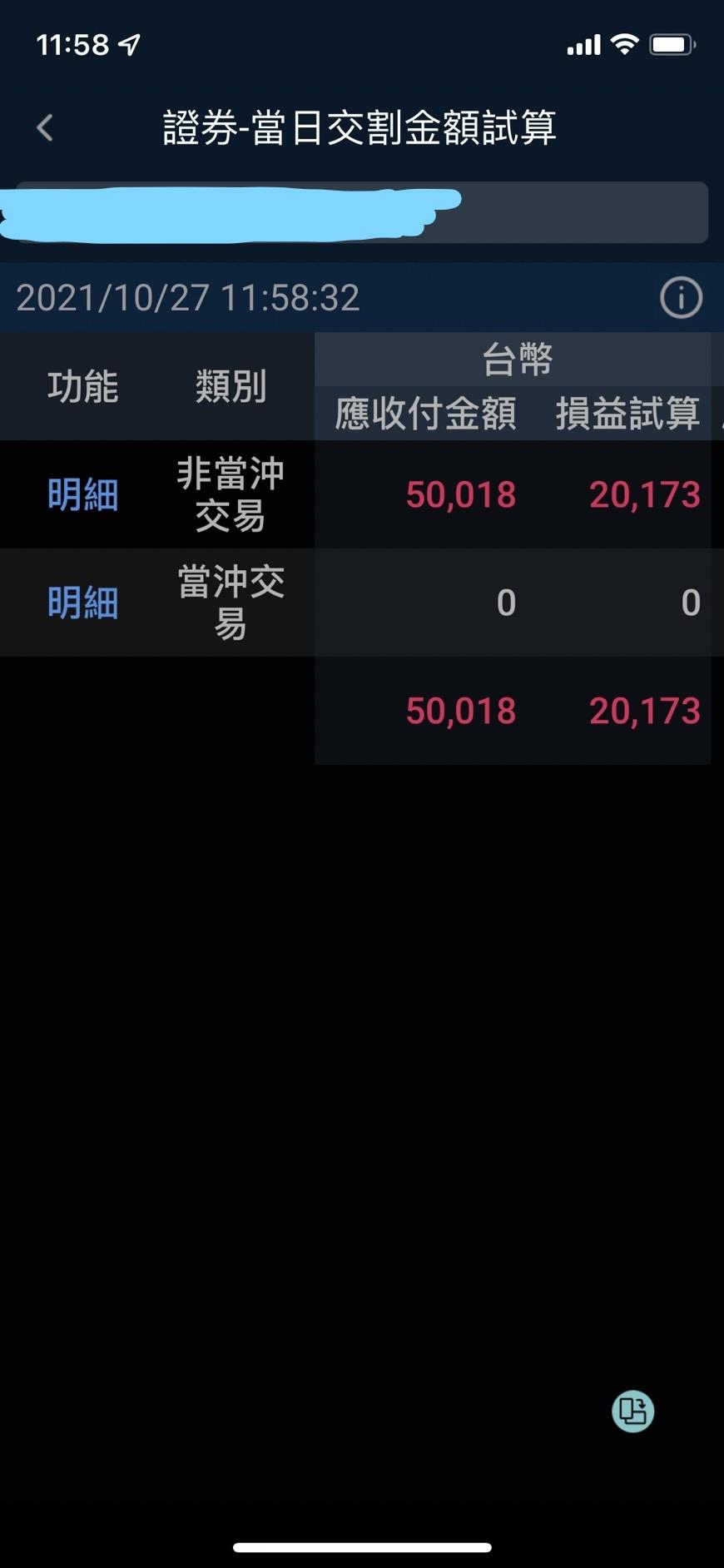The width and height of the screenshot is (724, 1568).
Task: Tap the 應收付金額 header to sort
Action: (x=425, y=414)
